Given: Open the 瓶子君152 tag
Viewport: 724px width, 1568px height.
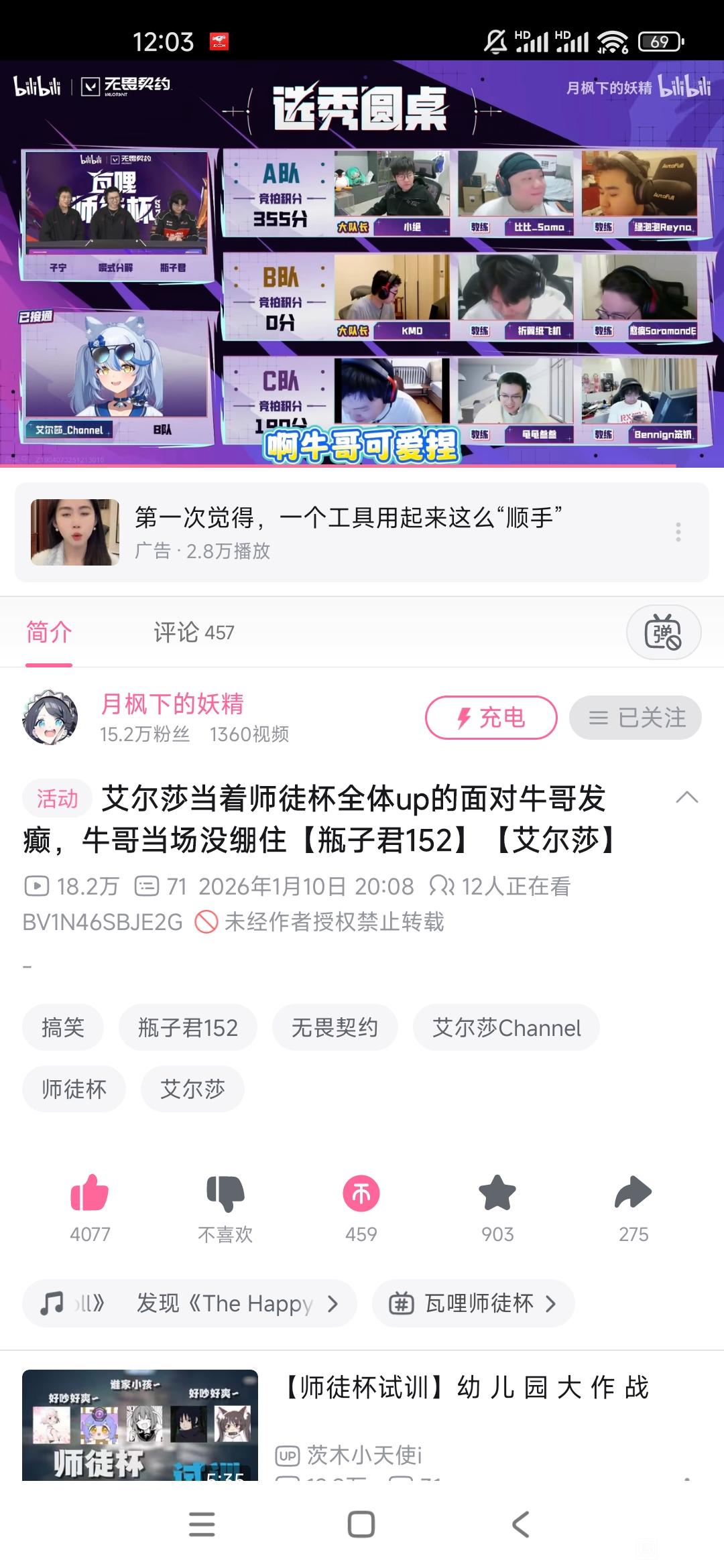Looking at the screenshot, I should [188, 1027].
